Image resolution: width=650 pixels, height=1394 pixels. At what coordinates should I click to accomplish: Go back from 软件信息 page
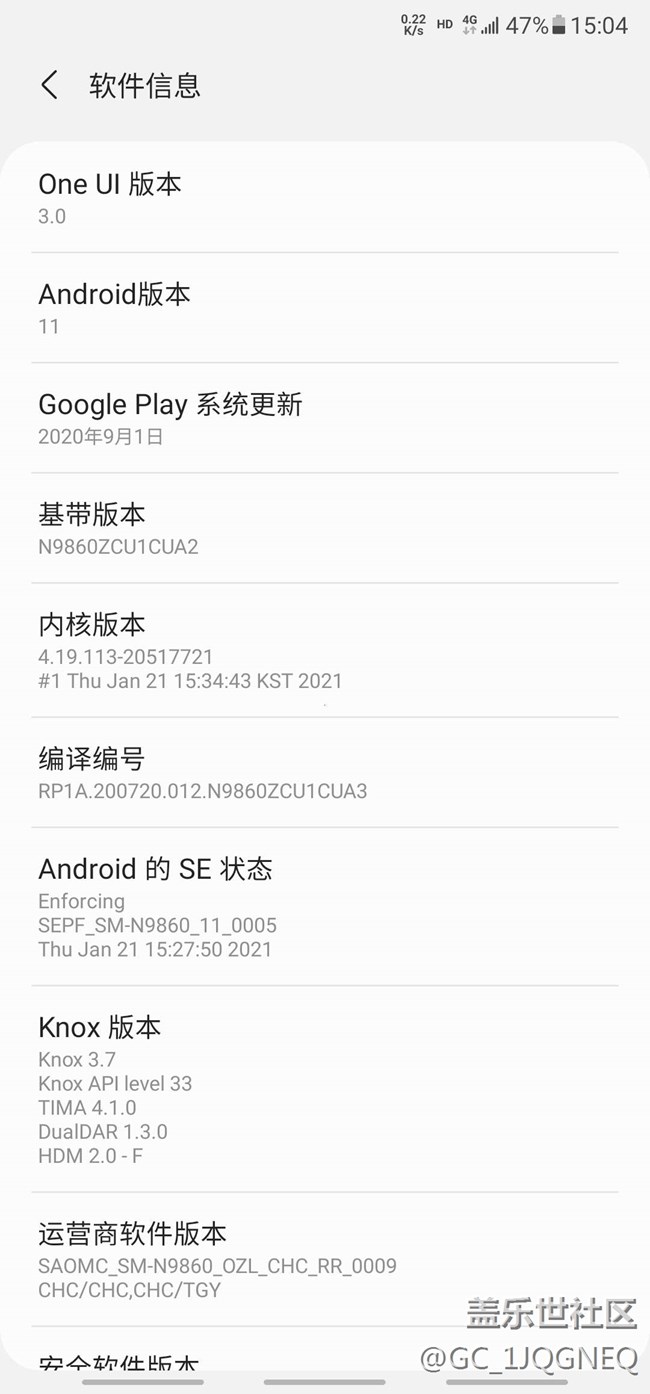[x=49, y=85]
